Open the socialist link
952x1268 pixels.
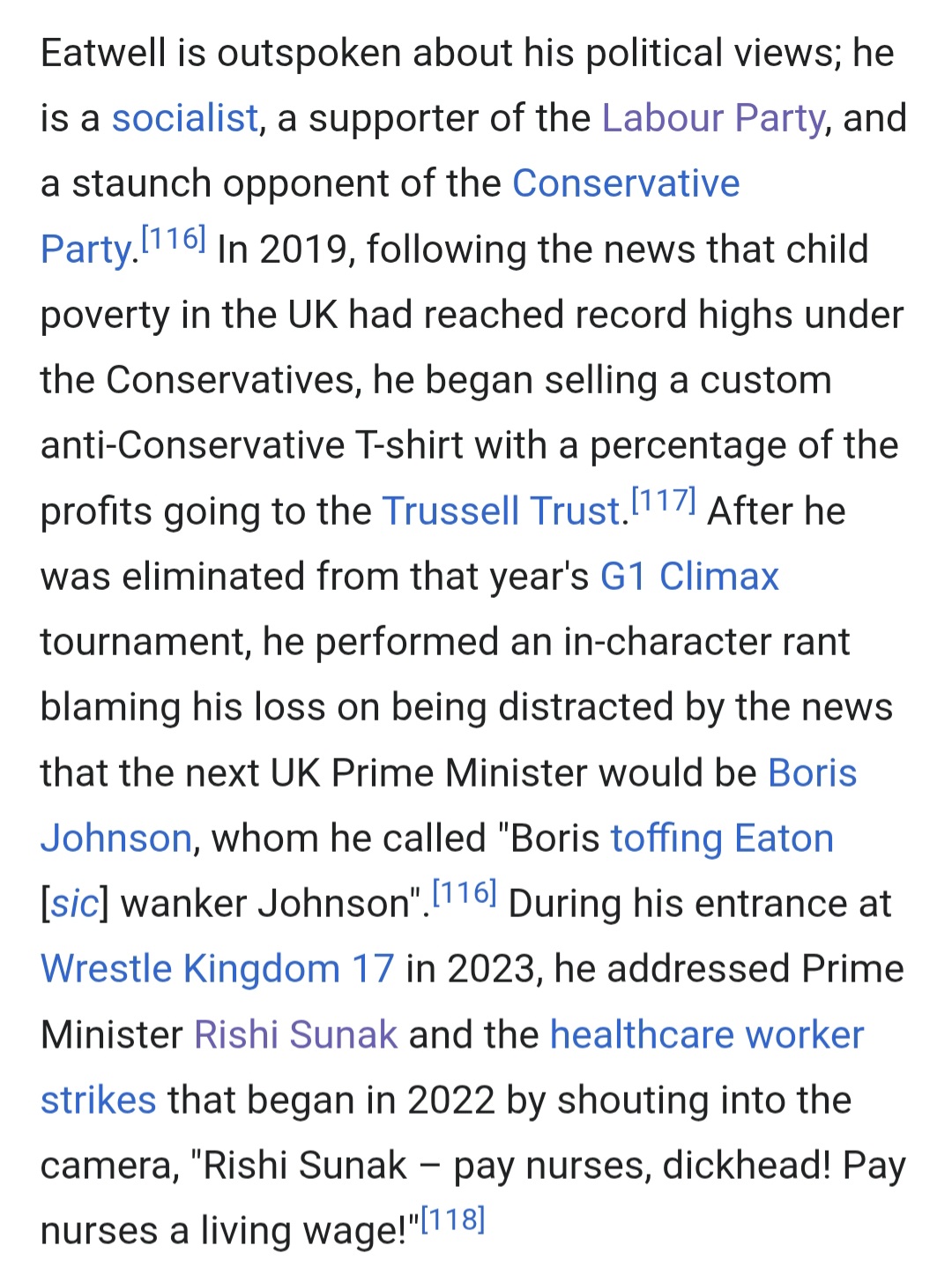185,118
